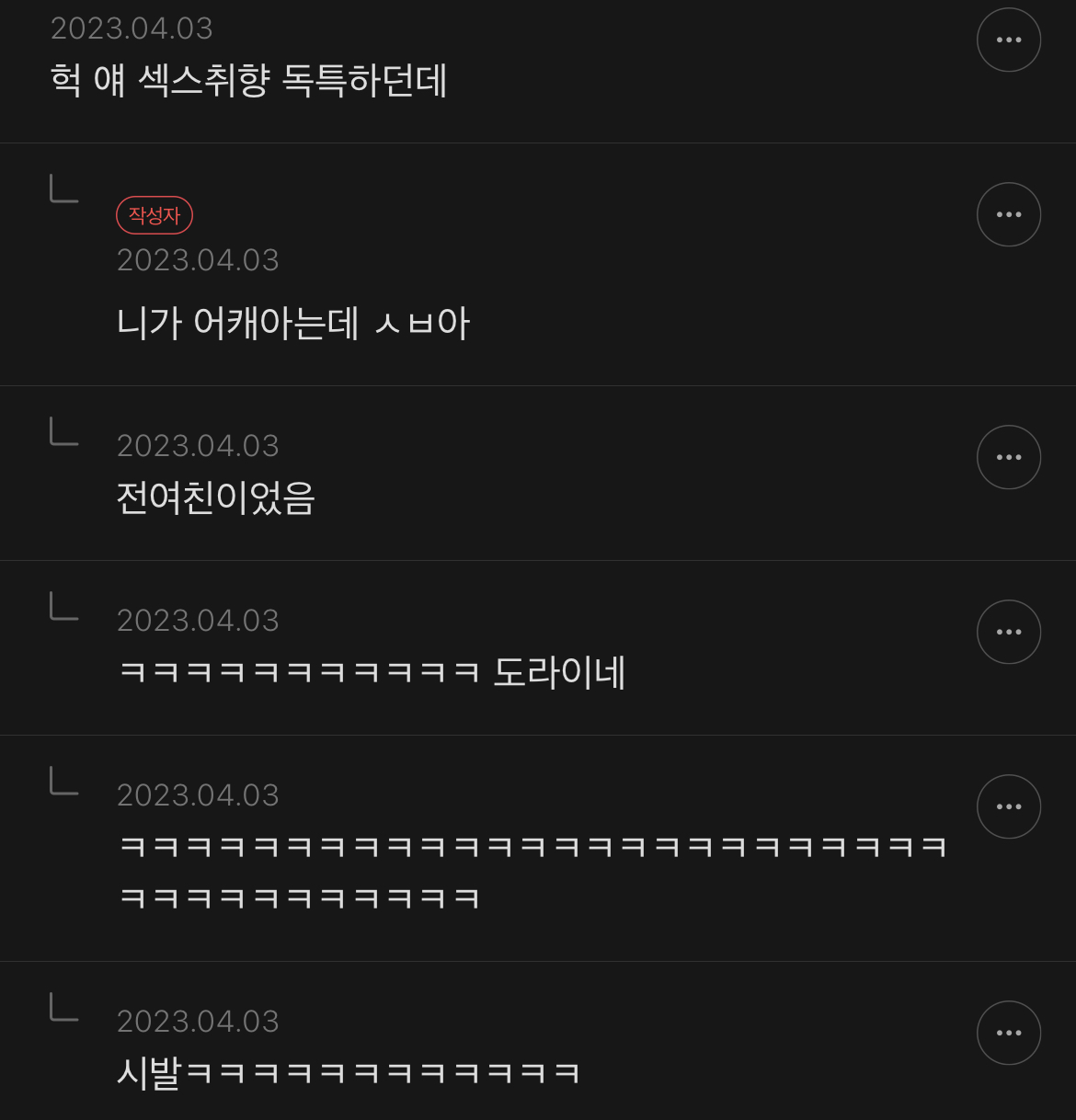The width and height of the screenshot is (1076, 1120).
Task: Select the 작성자 author badge
Action: [154, 214]
